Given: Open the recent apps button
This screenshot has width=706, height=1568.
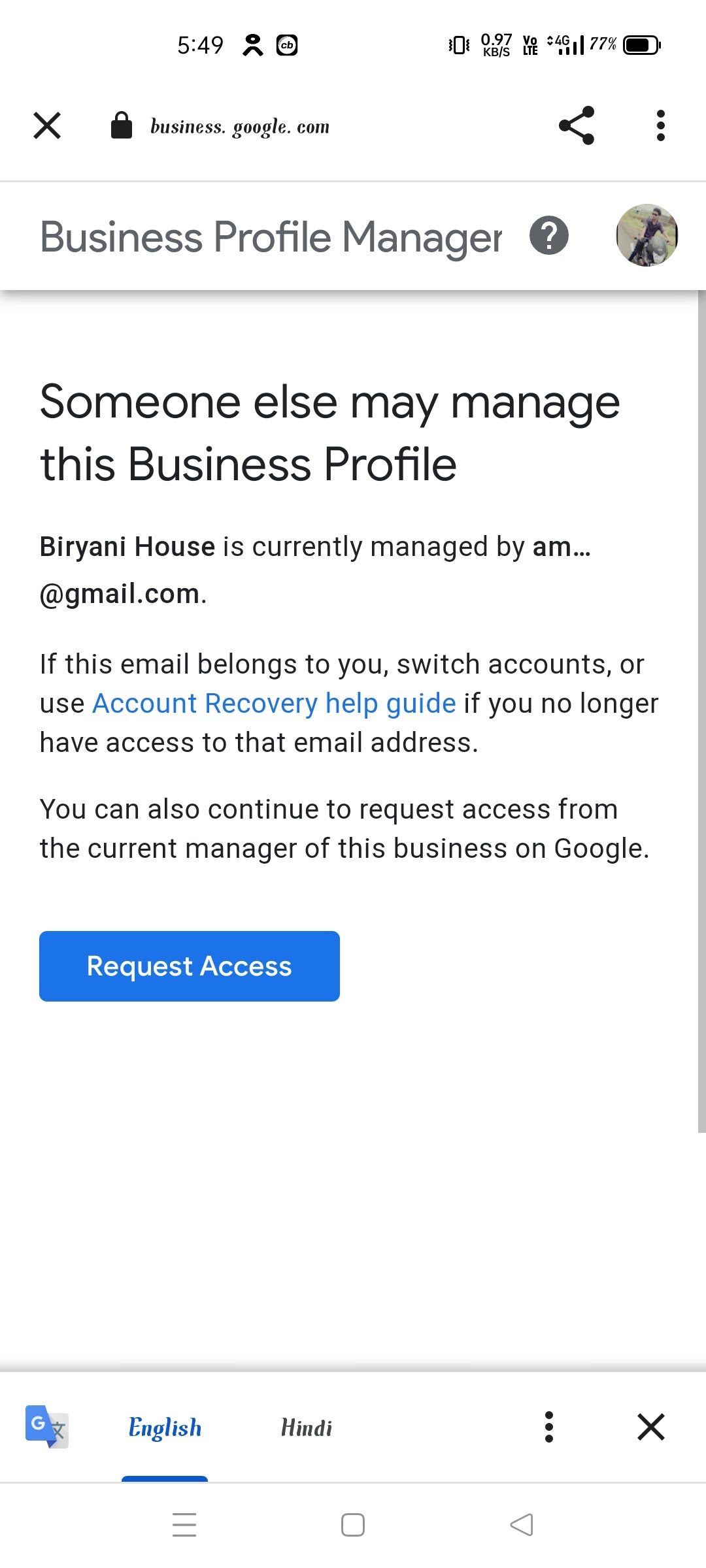Looking at the screenshot, I should coord(185,1524).
